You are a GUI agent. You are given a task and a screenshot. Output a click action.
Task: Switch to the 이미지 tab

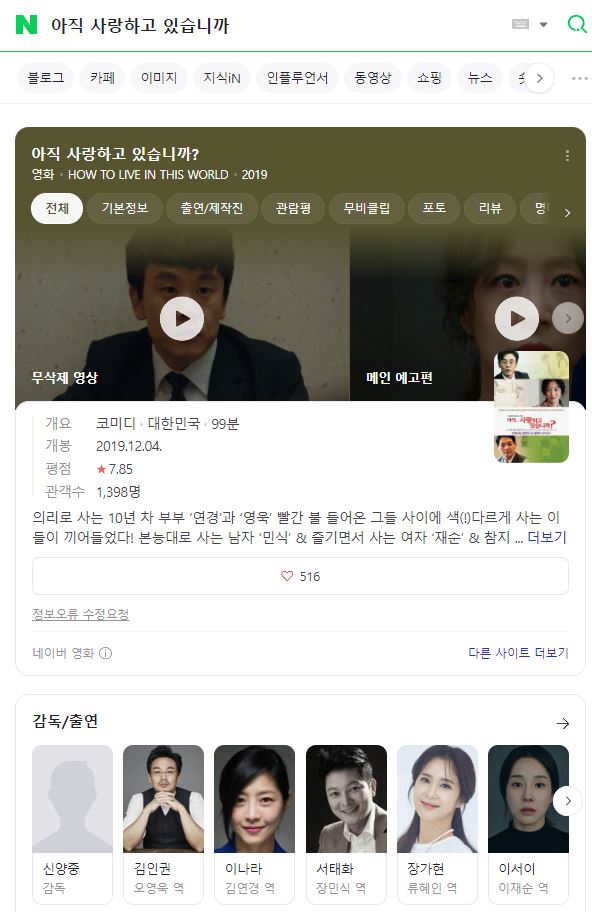[x=159, y=78]
